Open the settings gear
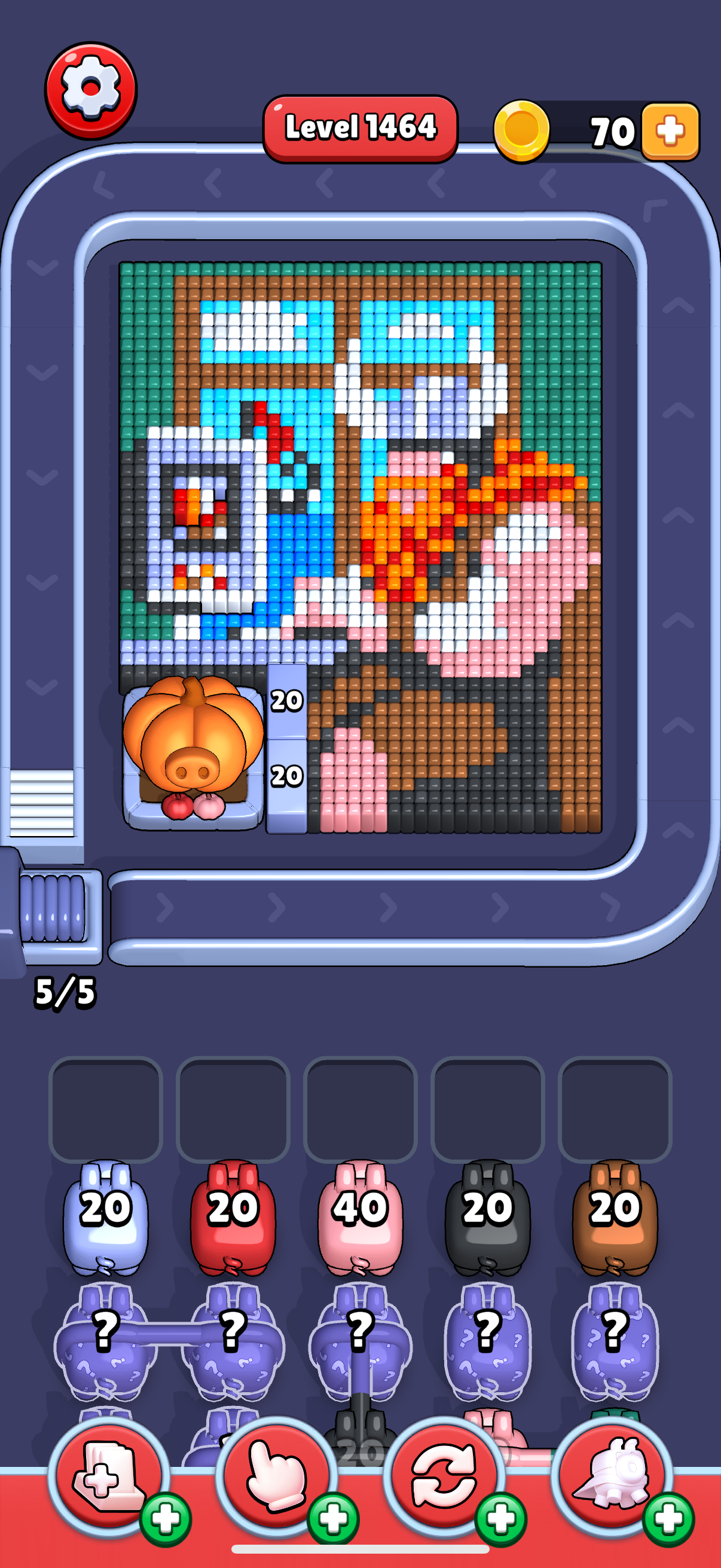The image size is (721, 1568). pyautogui.click(x=91, y=90)
